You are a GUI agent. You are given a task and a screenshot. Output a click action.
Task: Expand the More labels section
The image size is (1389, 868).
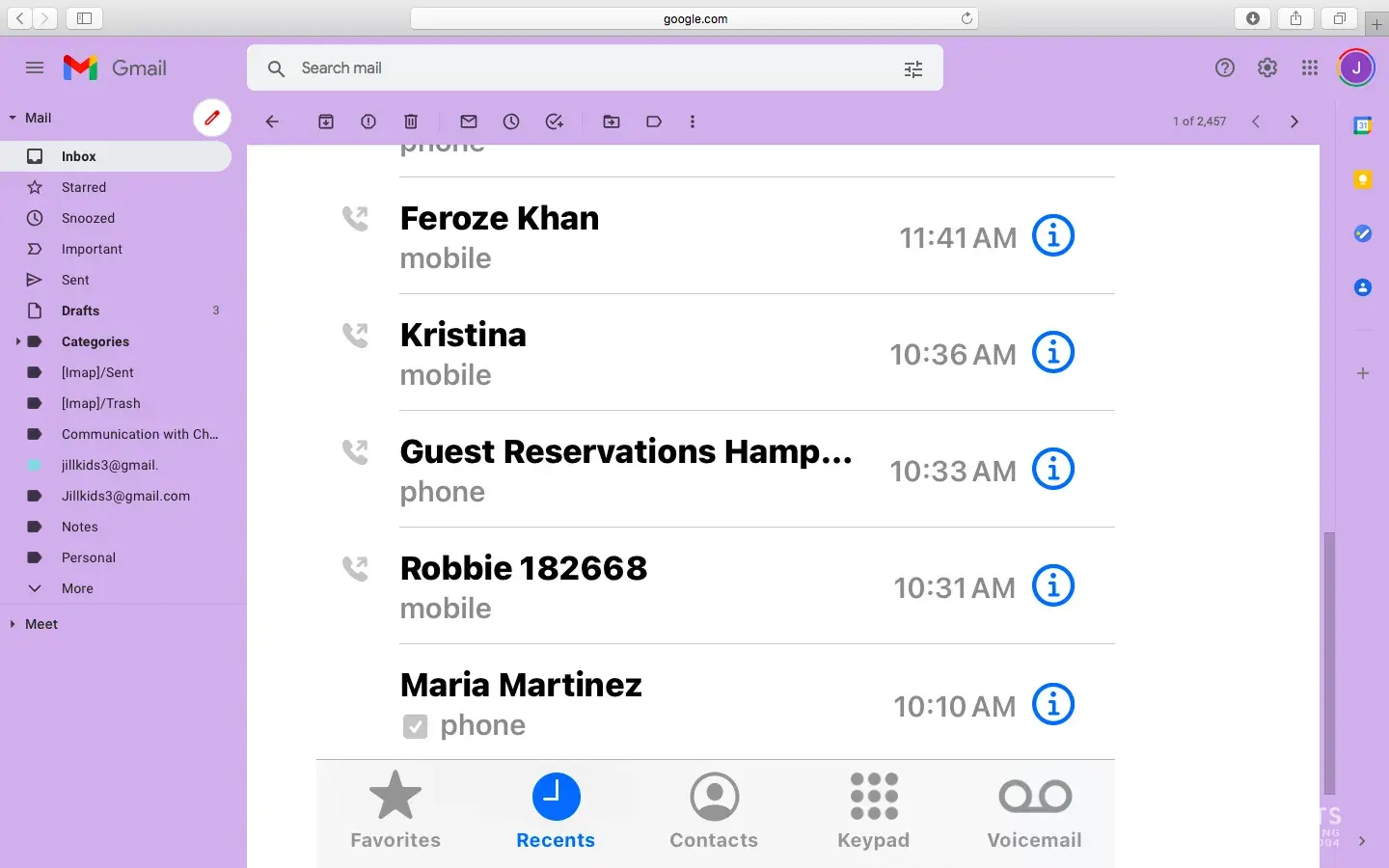click(77, 588)
